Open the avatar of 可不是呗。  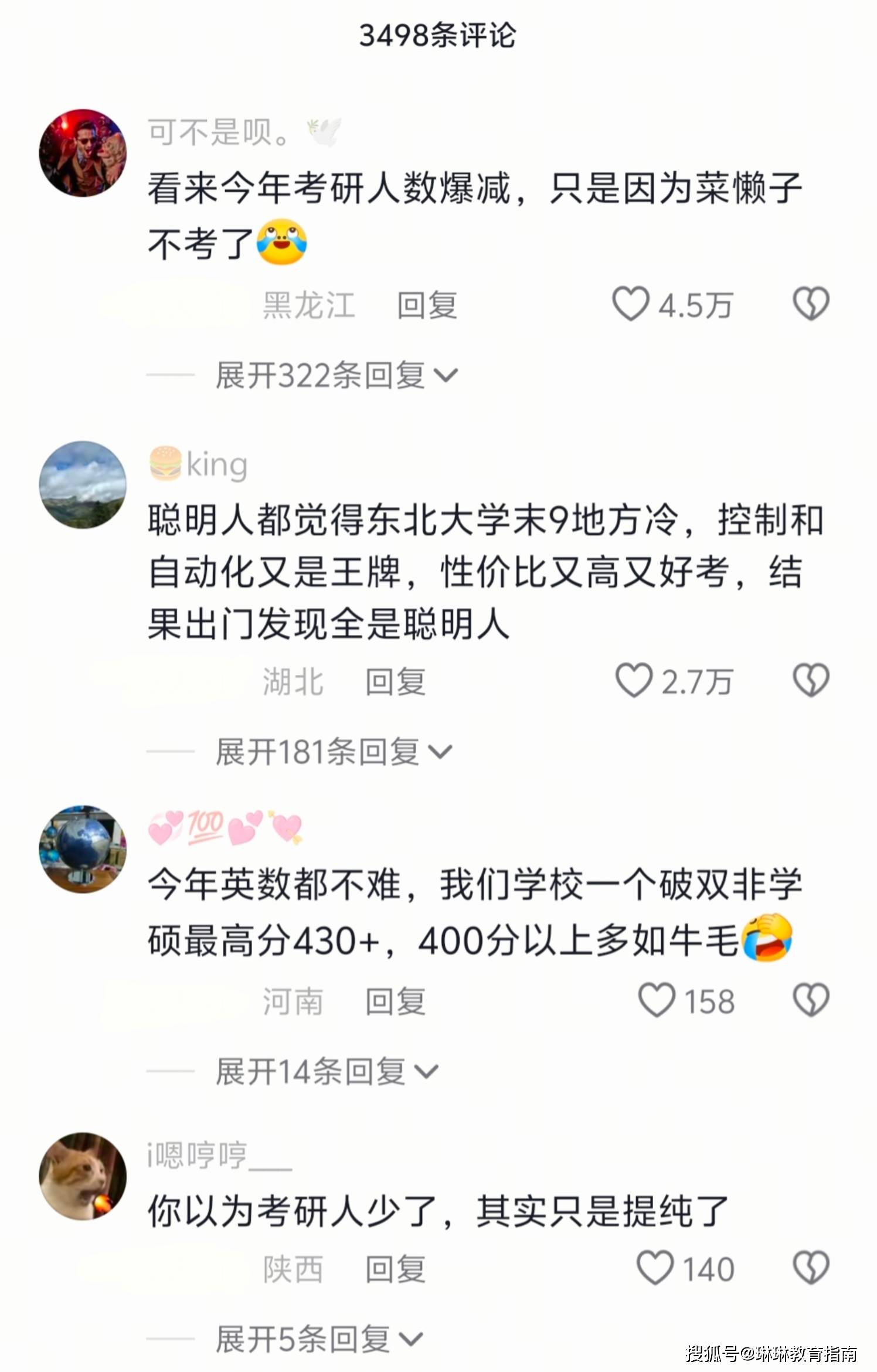pos(83,152)
